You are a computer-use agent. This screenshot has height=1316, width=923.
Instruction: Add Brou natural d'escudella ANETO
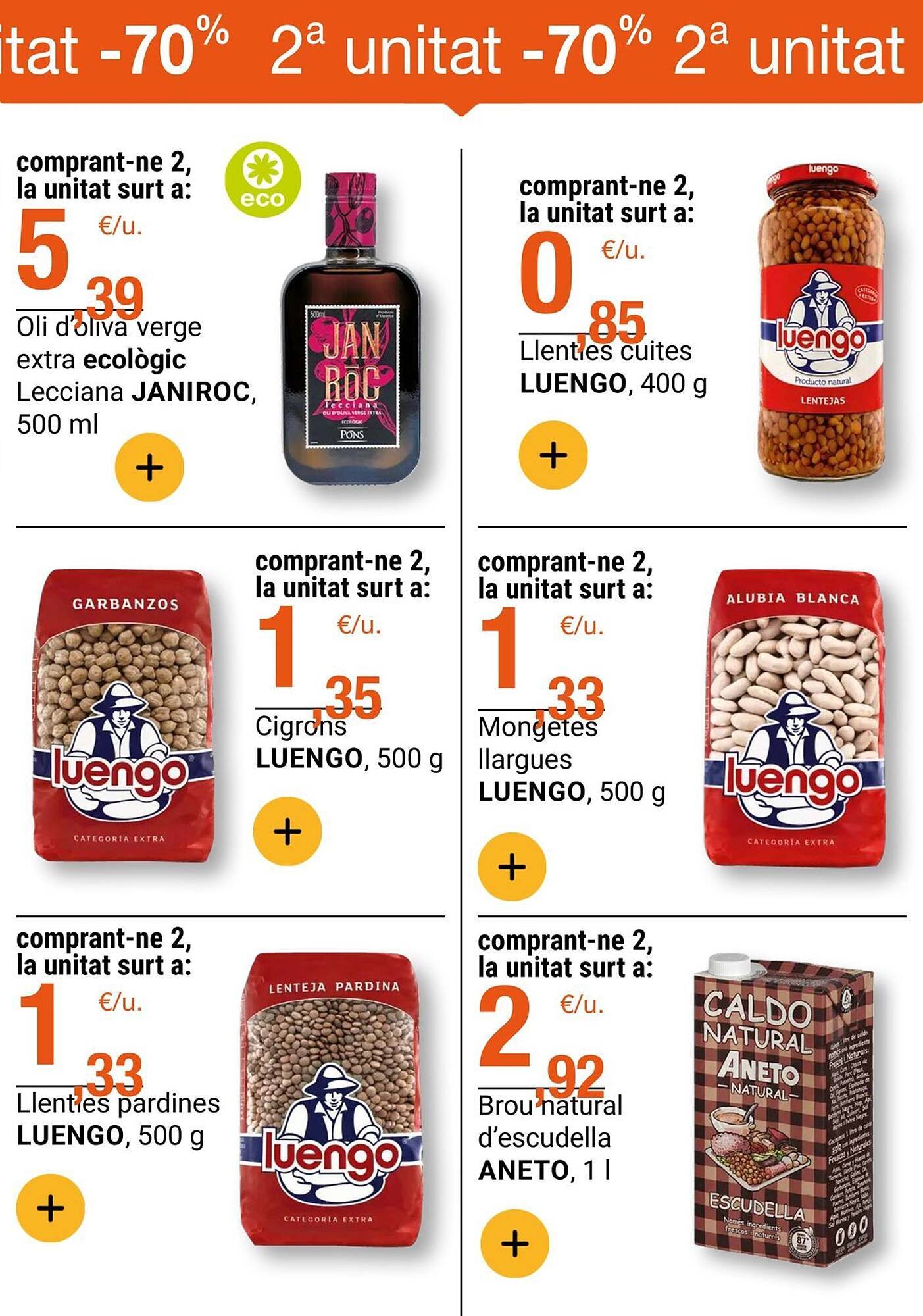[514, 1243]
